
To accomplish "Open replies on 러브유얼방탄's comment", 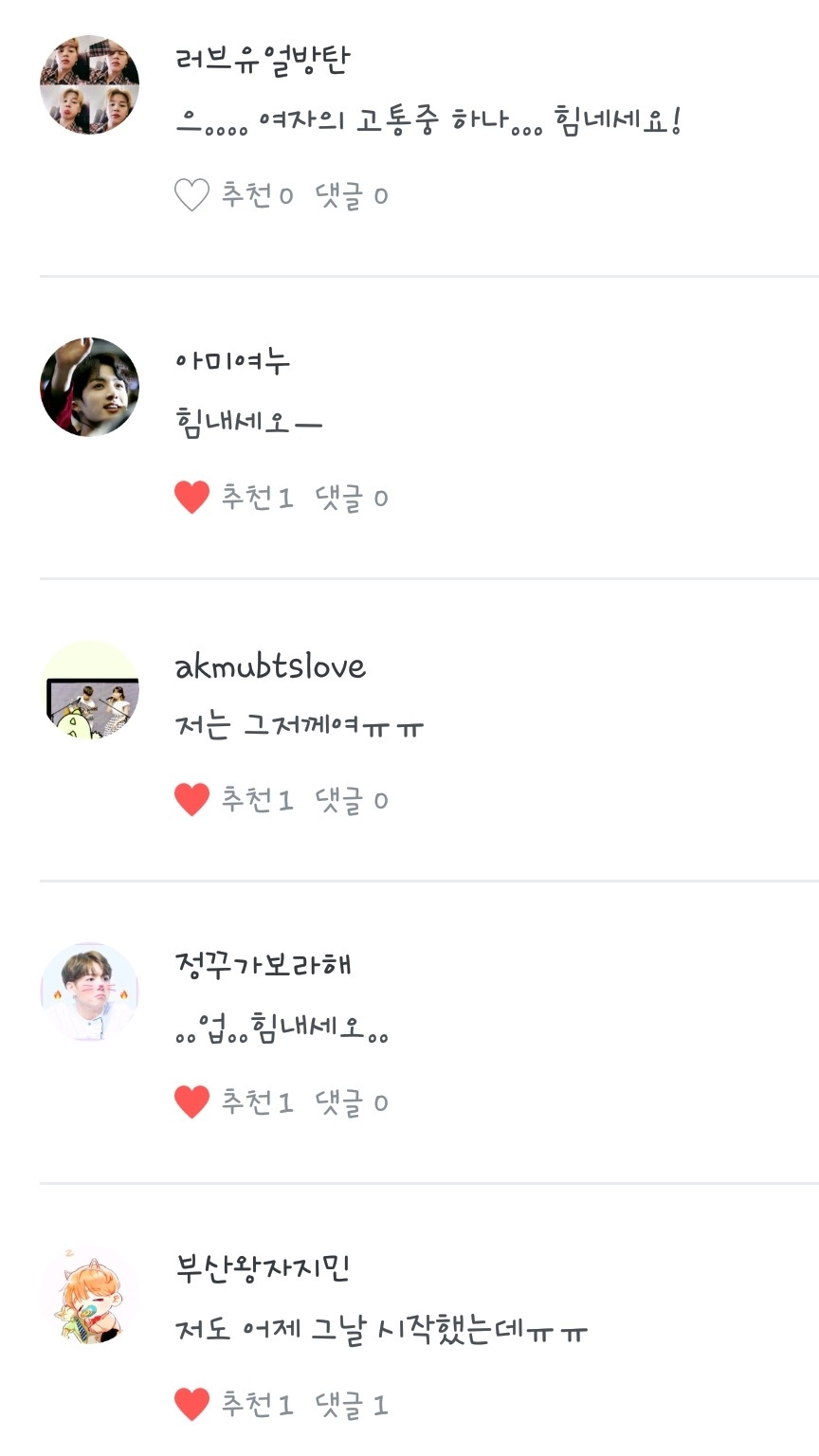I will pyautogui.click(x=352, y=195).
